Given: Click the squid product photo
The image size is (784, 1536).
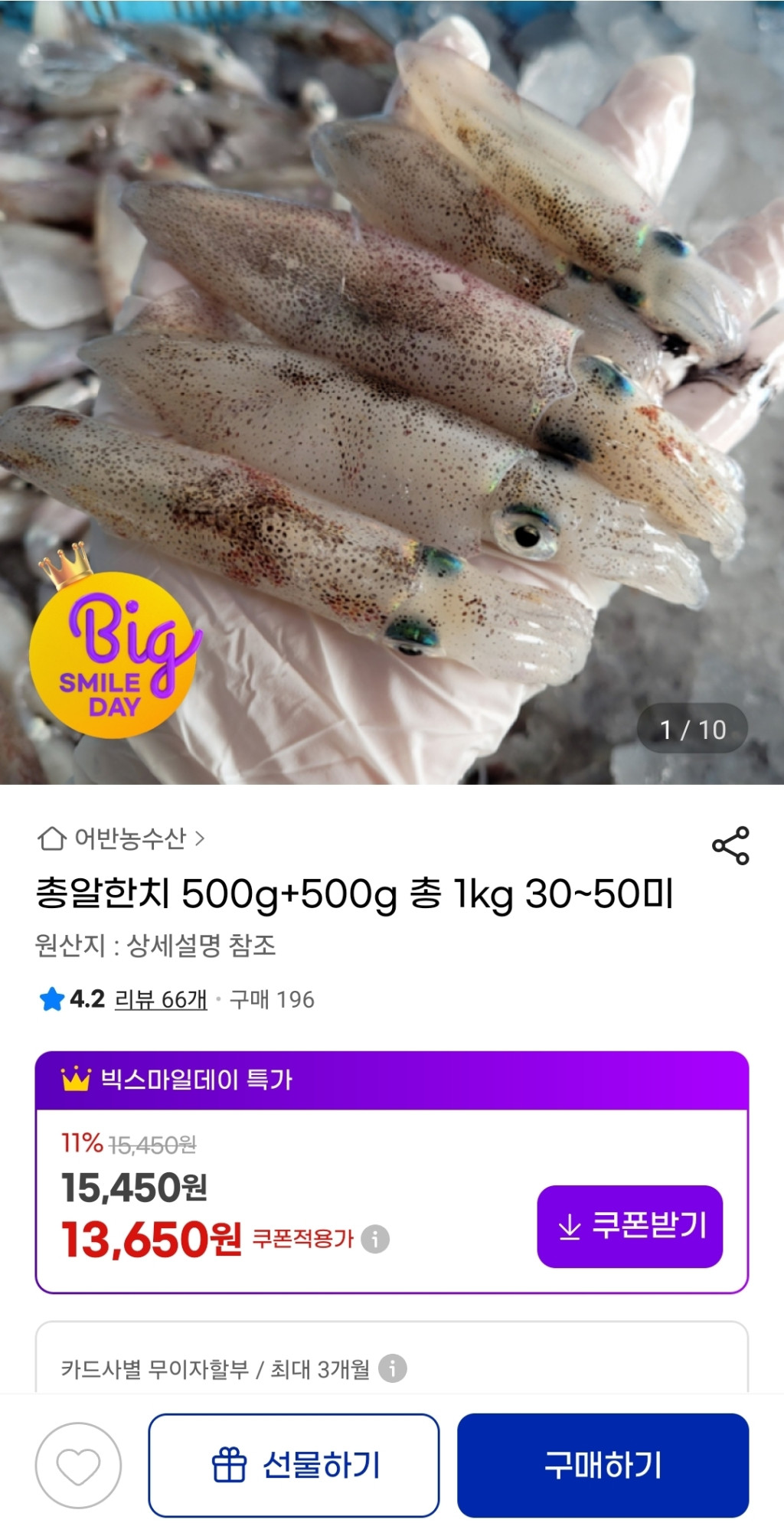Looking at the screenshot, I should point(392,368).
